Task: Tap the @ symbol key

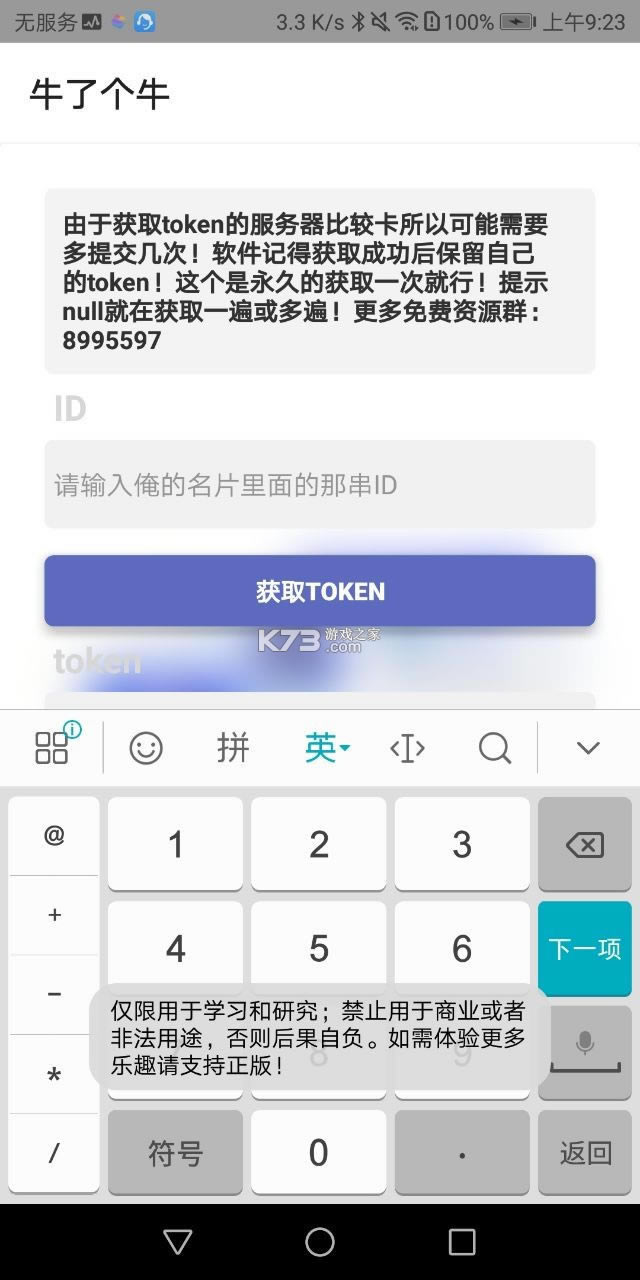Action: pyautogui.click(x=54, y=836)
